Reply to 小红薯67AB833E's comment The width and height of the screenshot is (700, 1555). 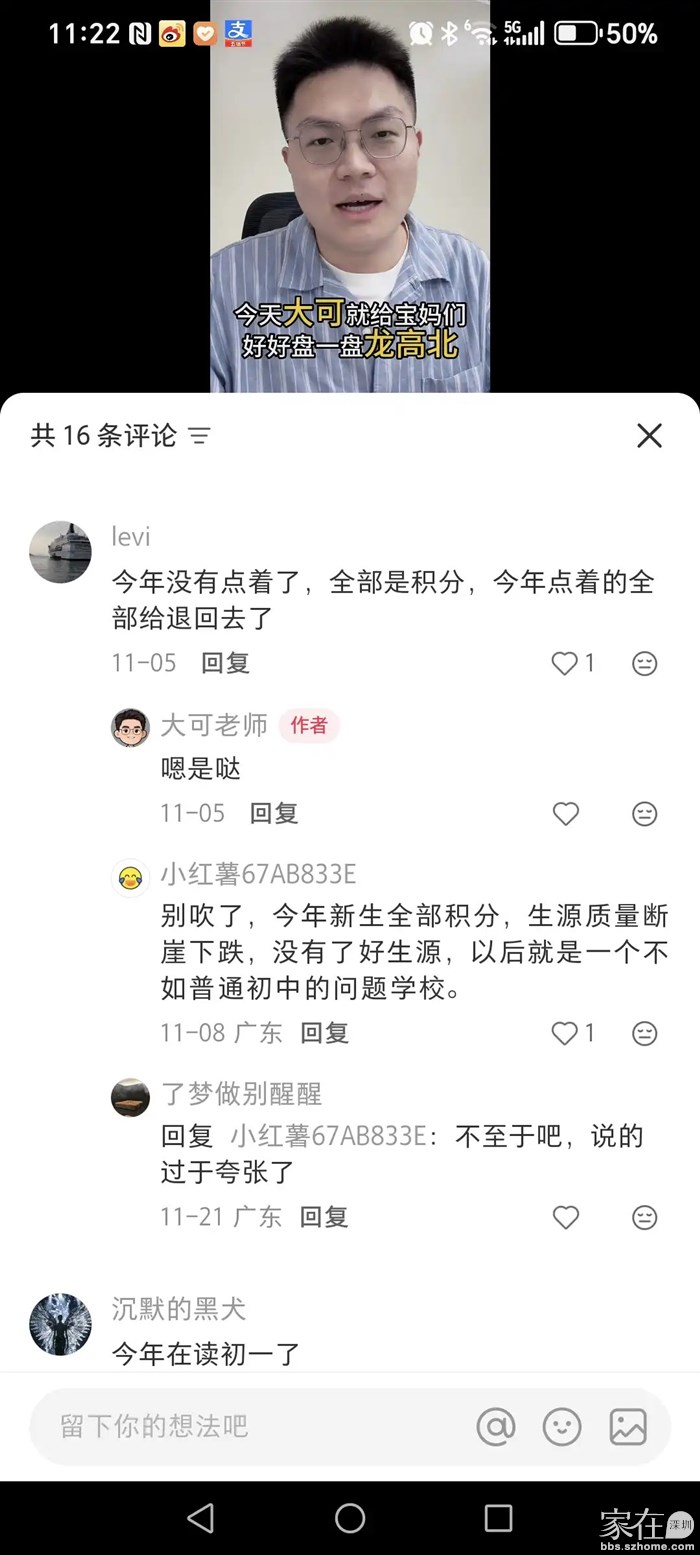point(324,1033)
